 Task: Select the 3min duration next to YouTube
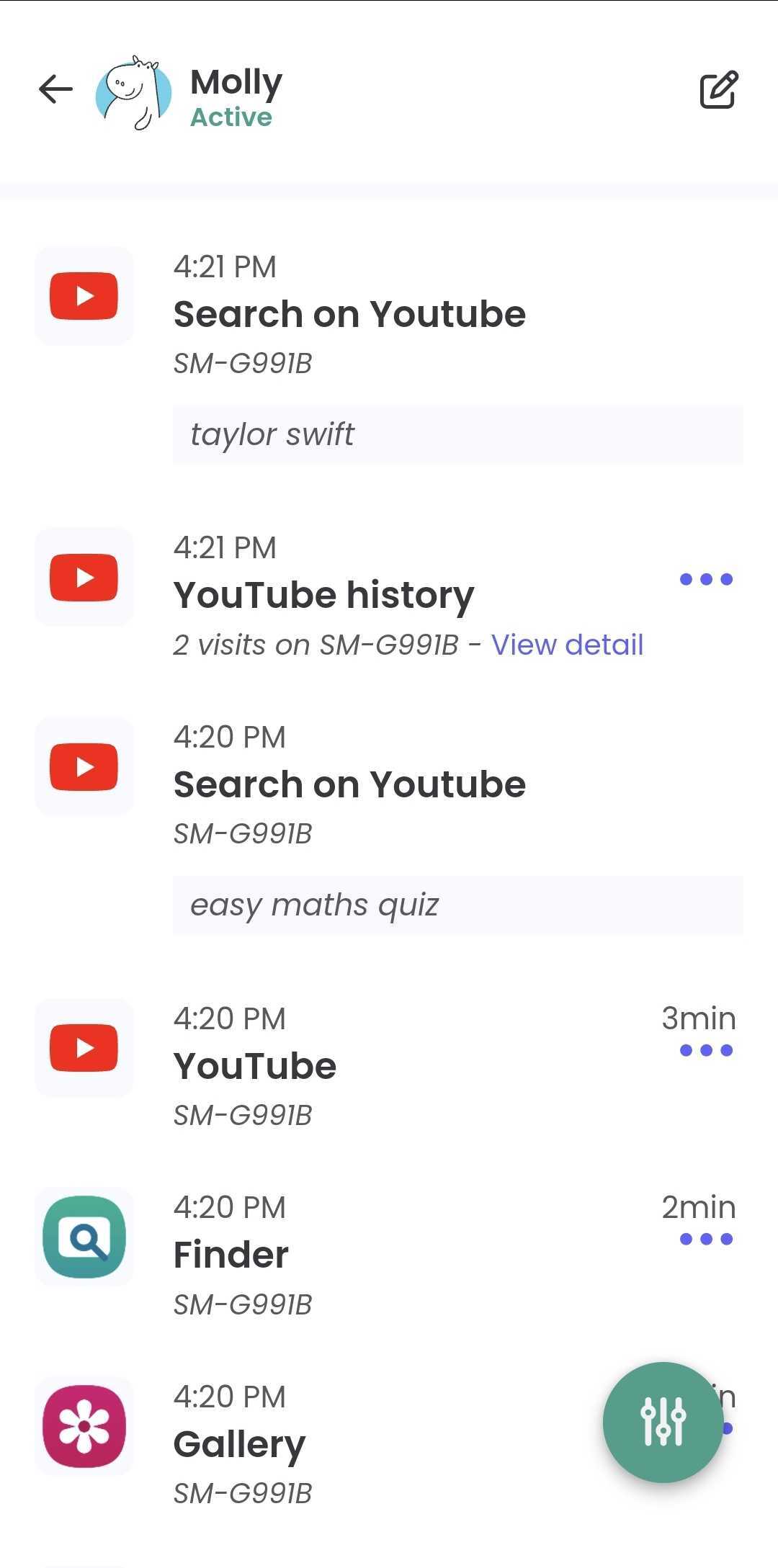[698, 1018]
